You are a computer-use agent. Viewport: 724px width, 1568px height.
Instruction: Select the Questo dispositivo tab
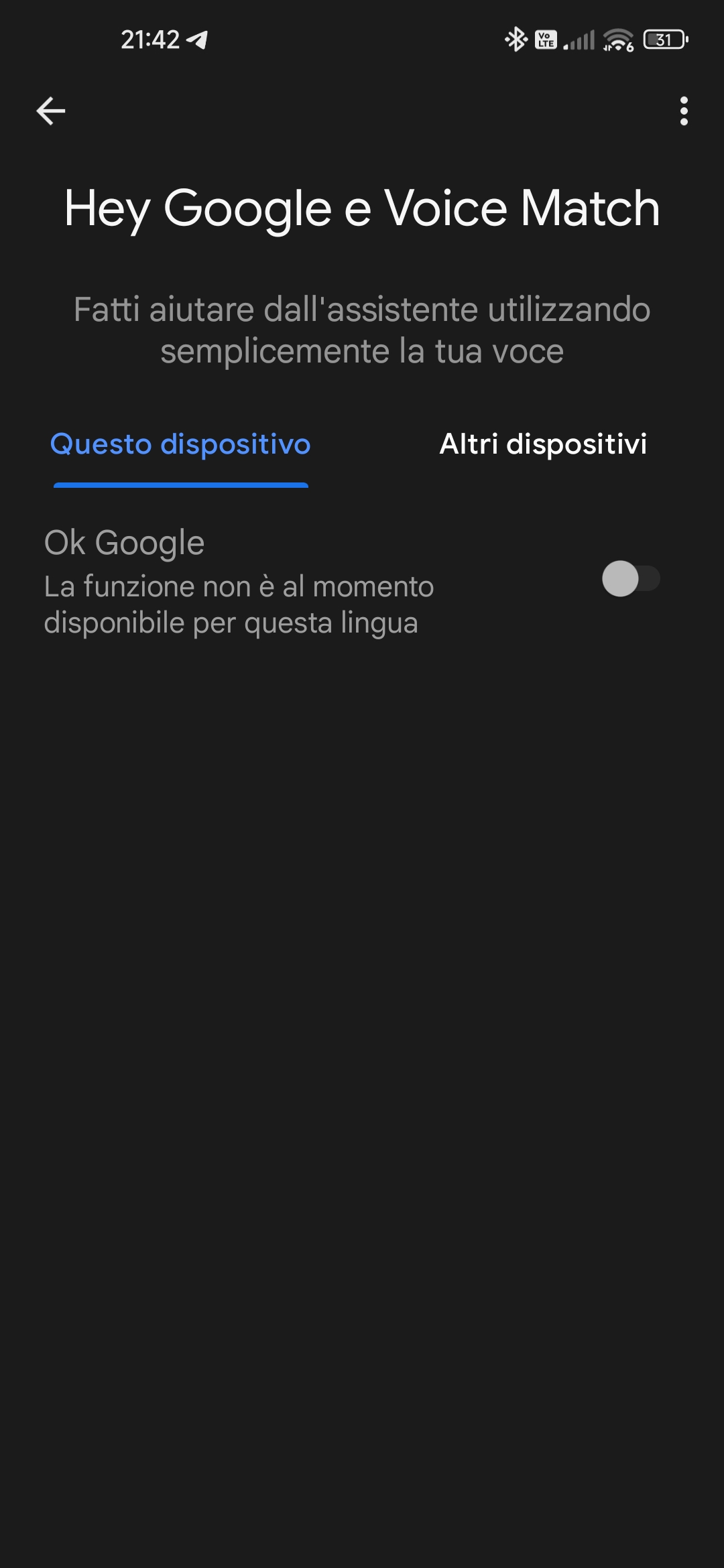click(x=180, y=444)
